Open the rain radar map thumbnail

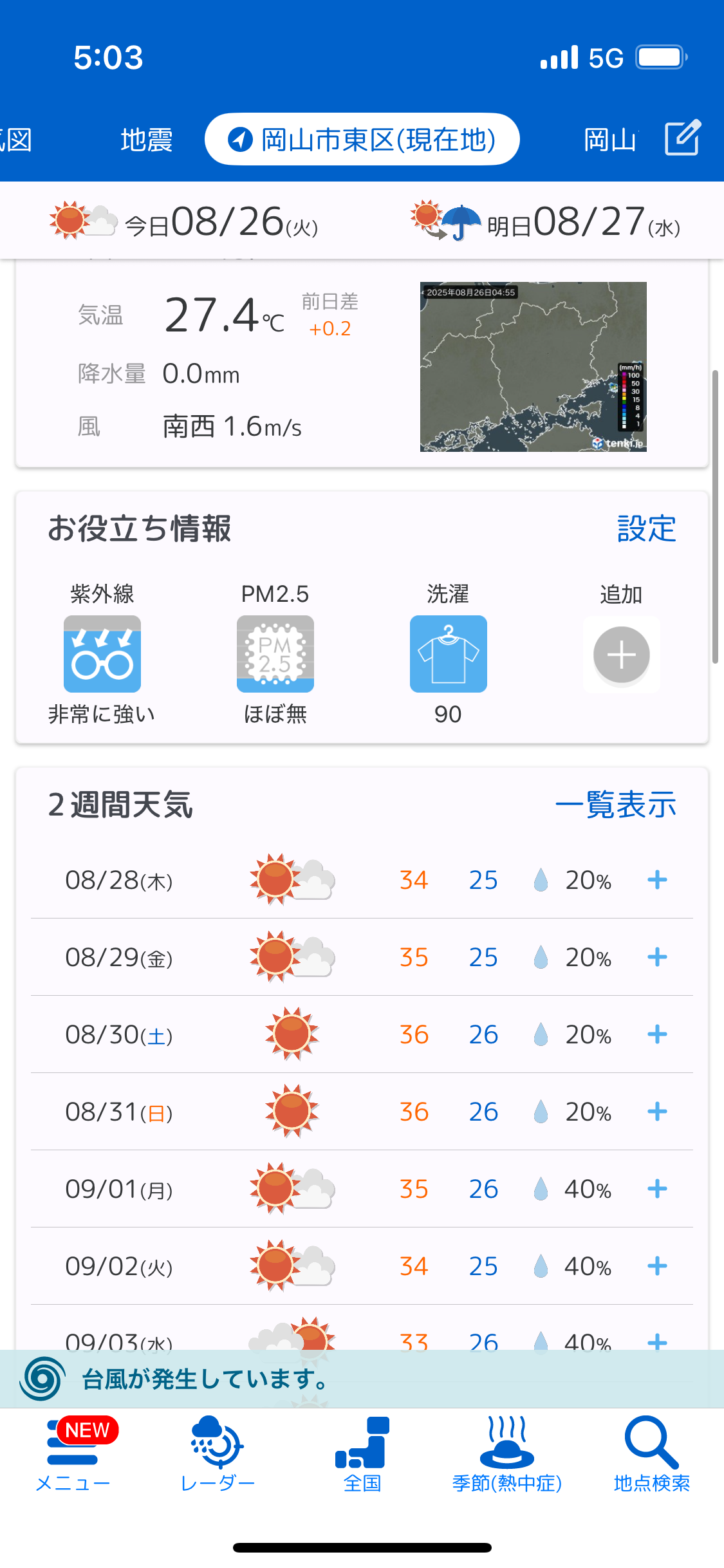534,366
